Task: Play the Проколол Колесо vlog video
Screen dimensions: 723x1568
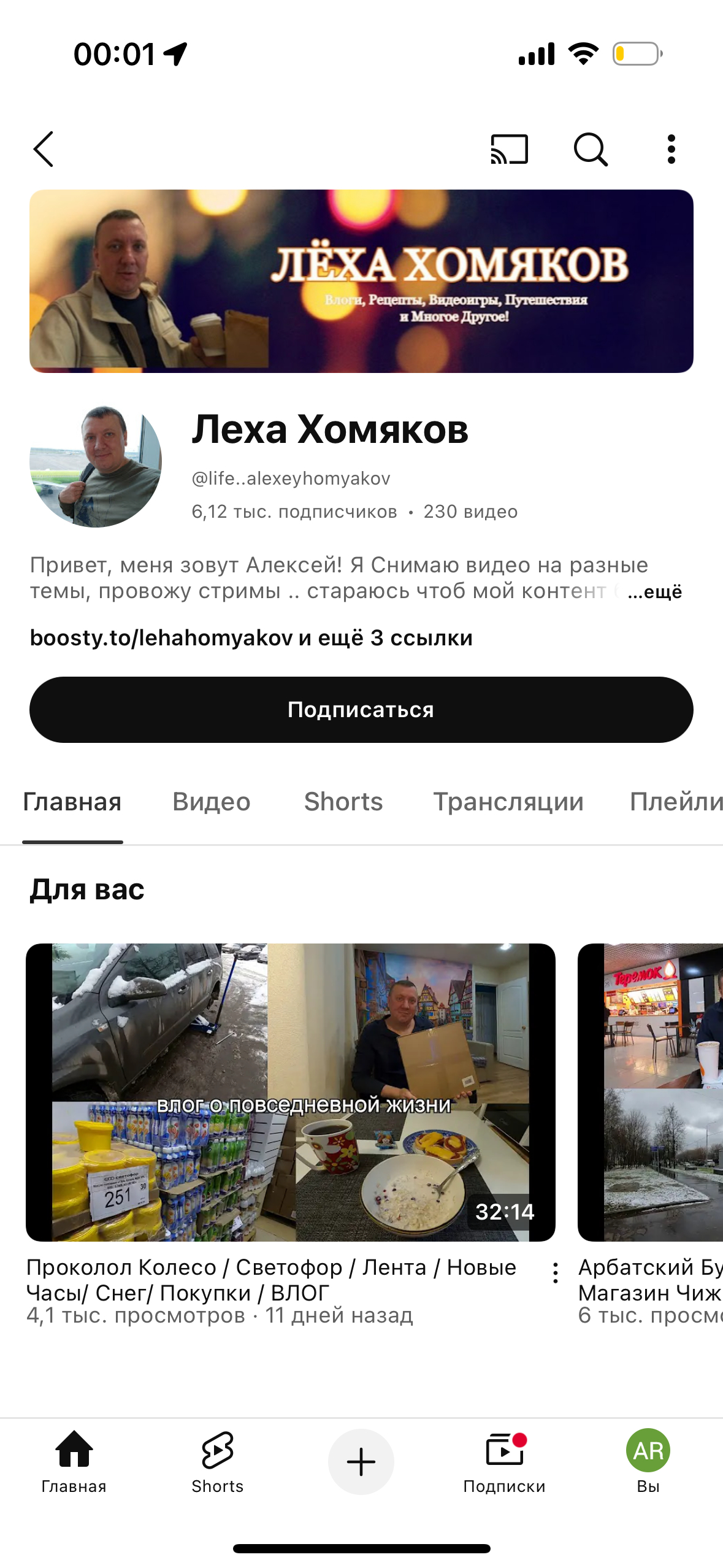Action: tap(290, 1092)
